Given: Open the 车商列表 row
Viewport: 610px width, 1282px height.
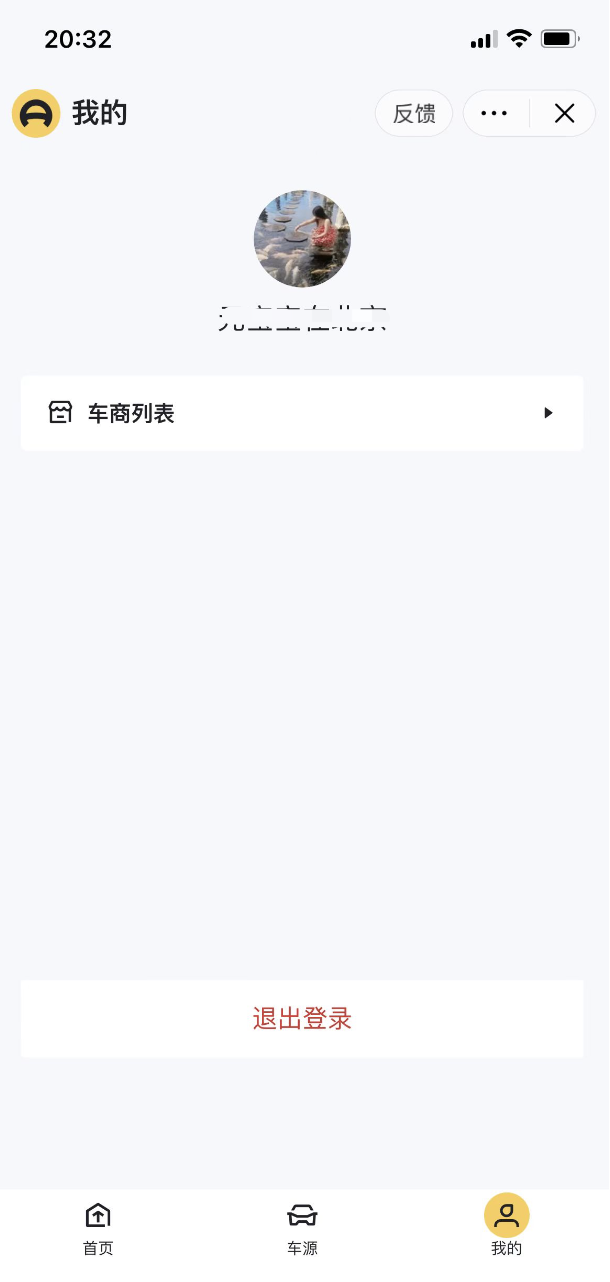Looking at the screenshot, I should [302, 413].
